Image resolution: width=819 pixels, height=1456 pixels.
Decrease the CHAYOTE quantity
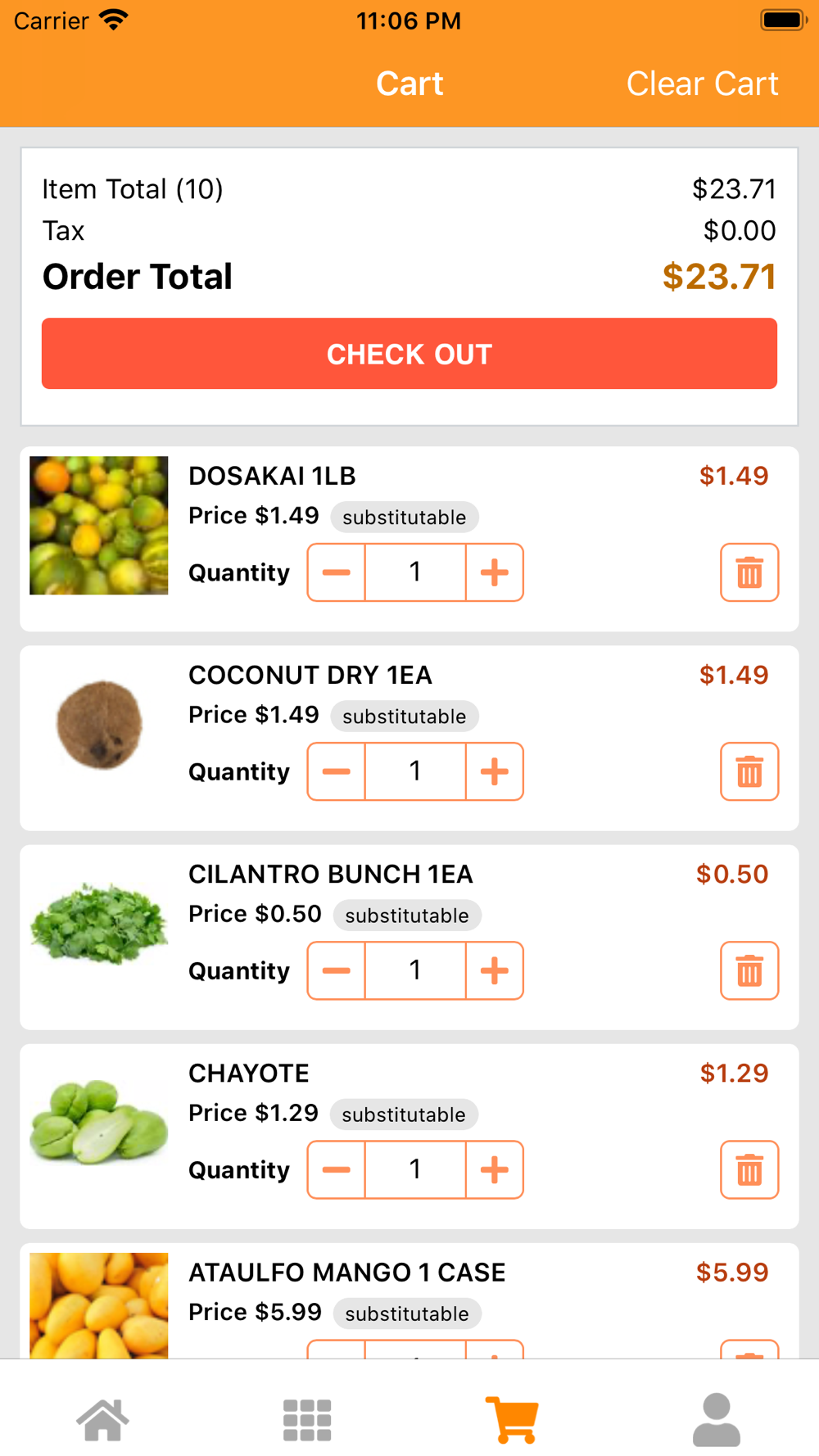pyautogui.click(x=337, y=1169)
